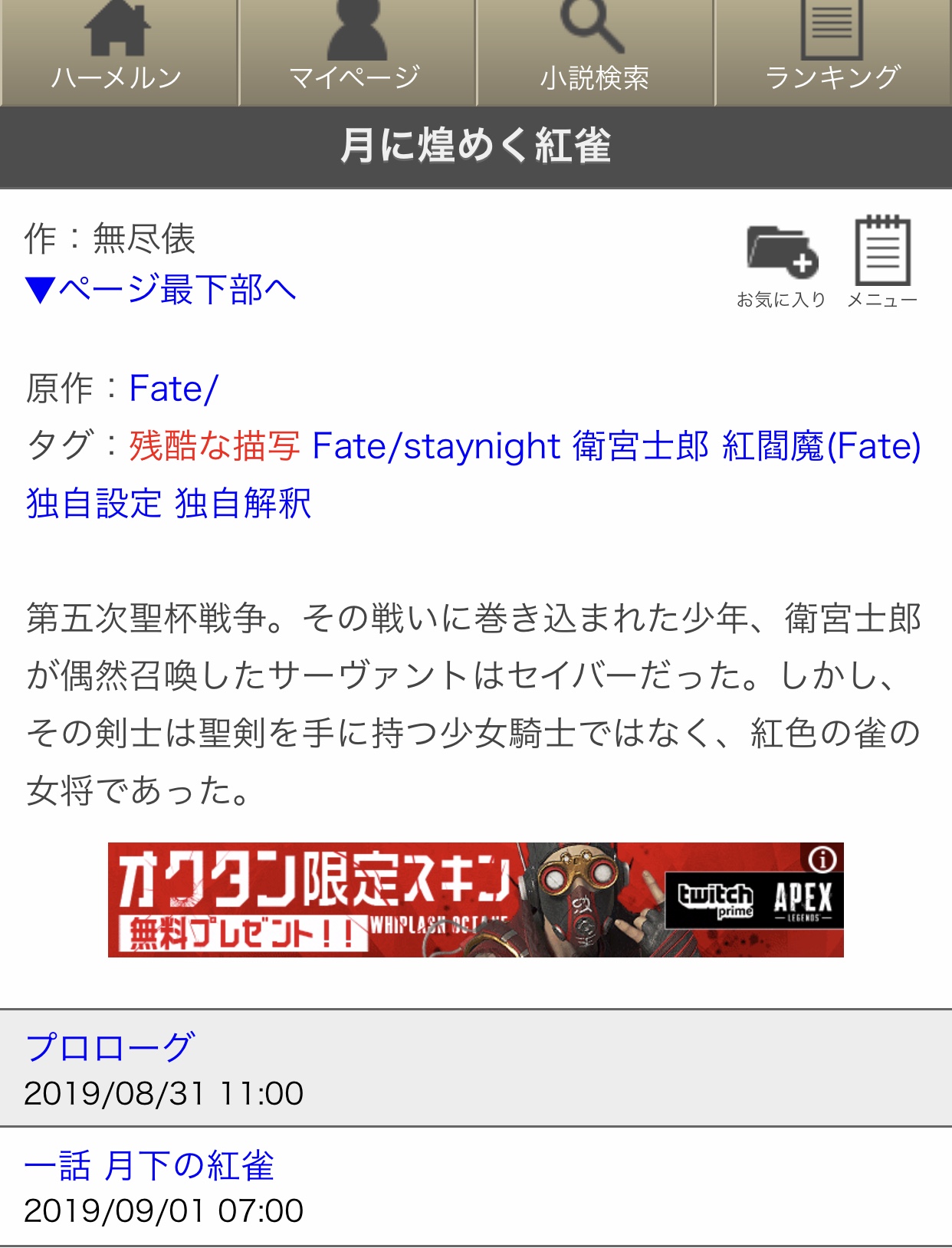
Task: Browse the 衛宮士郎 tag
Action: point(640,446)
